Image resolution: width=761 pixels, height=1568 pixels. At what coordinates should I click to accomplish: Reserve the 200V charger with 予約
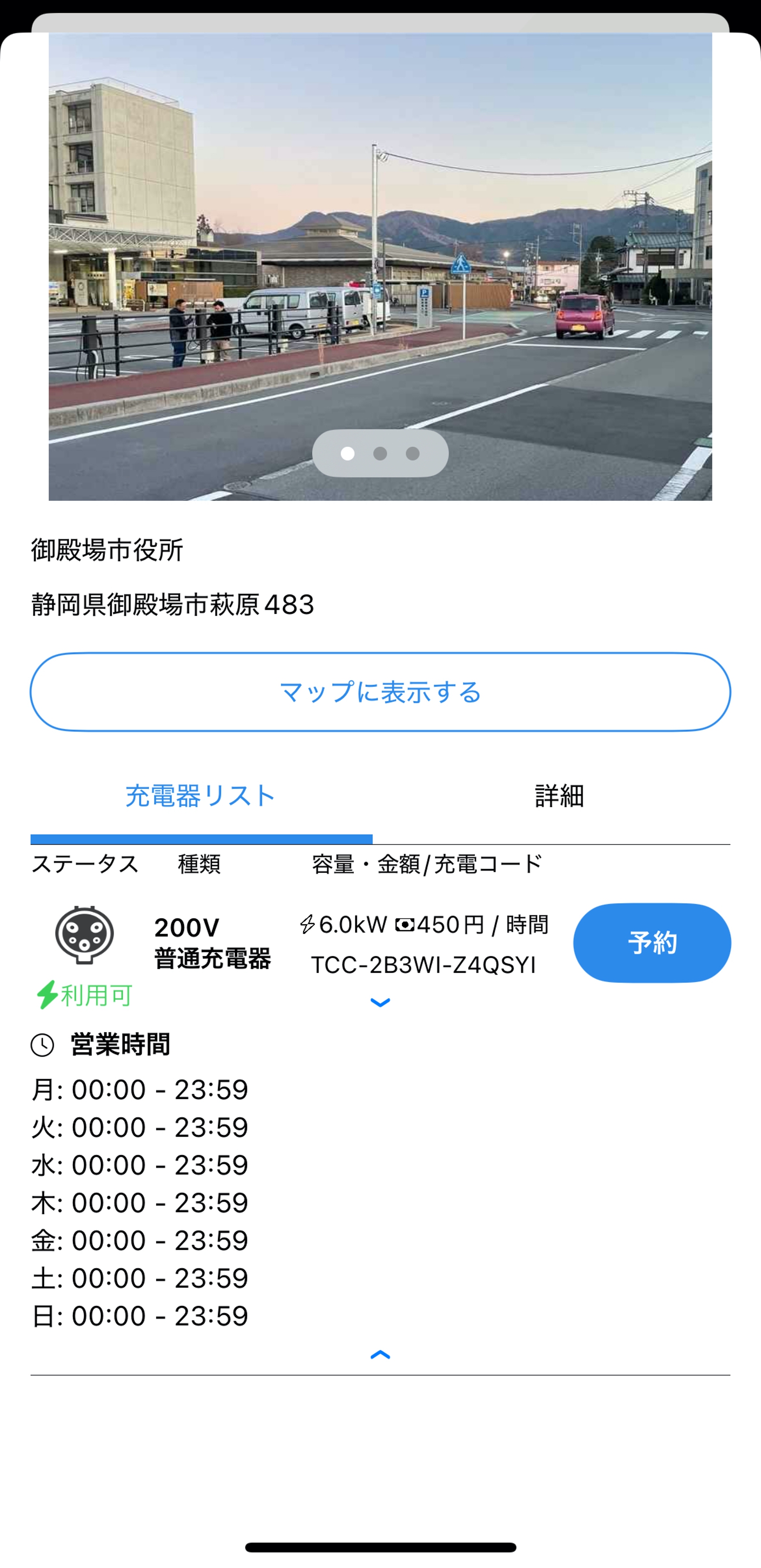pos(652,942)
